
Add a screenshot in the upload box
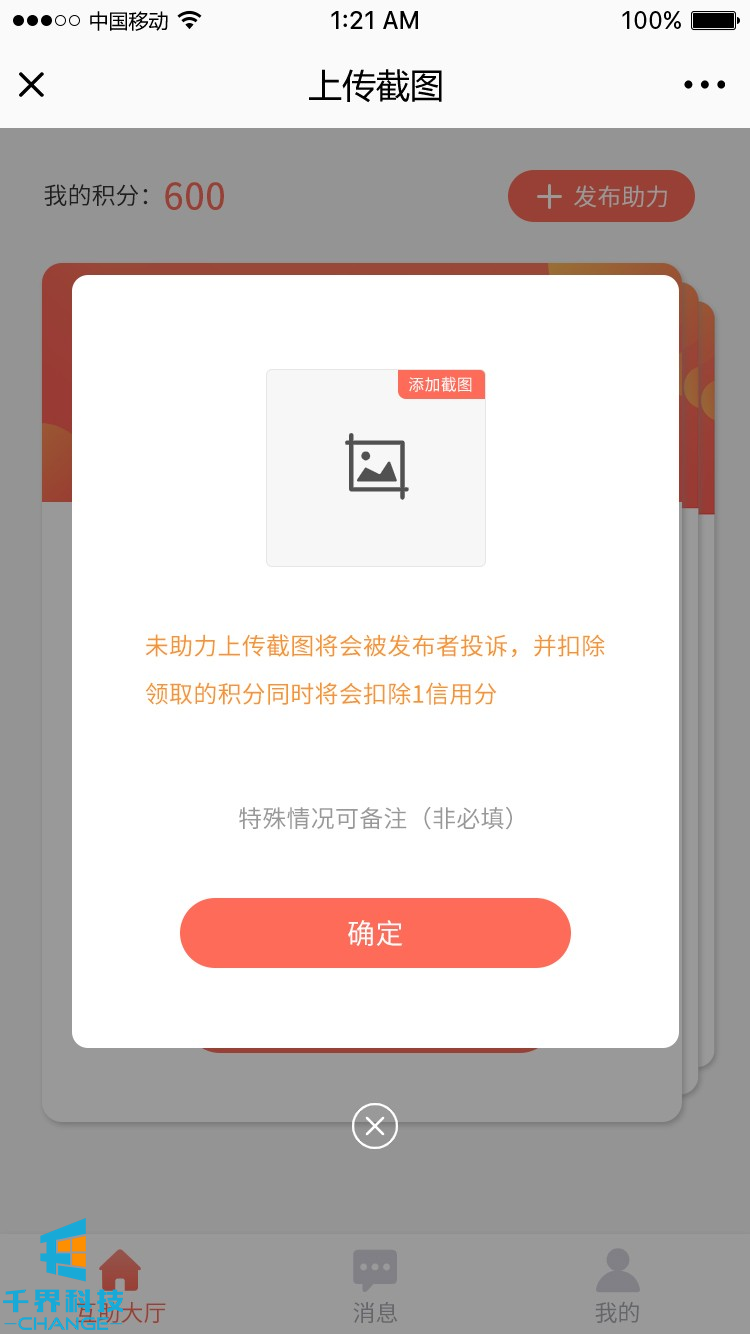click(376, 468)
